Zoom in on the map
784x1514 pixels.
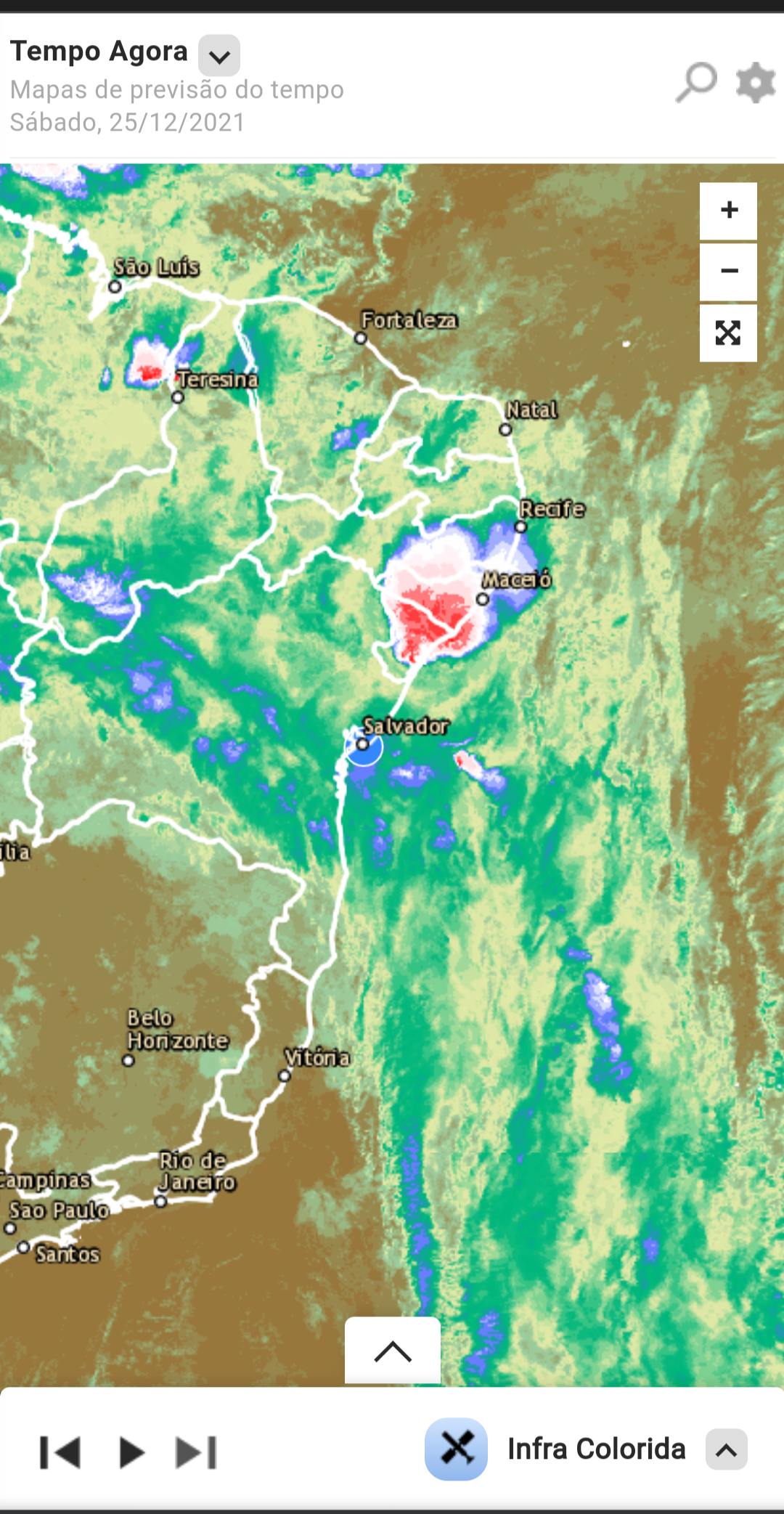pyautogui.click(x=728, y=211)
